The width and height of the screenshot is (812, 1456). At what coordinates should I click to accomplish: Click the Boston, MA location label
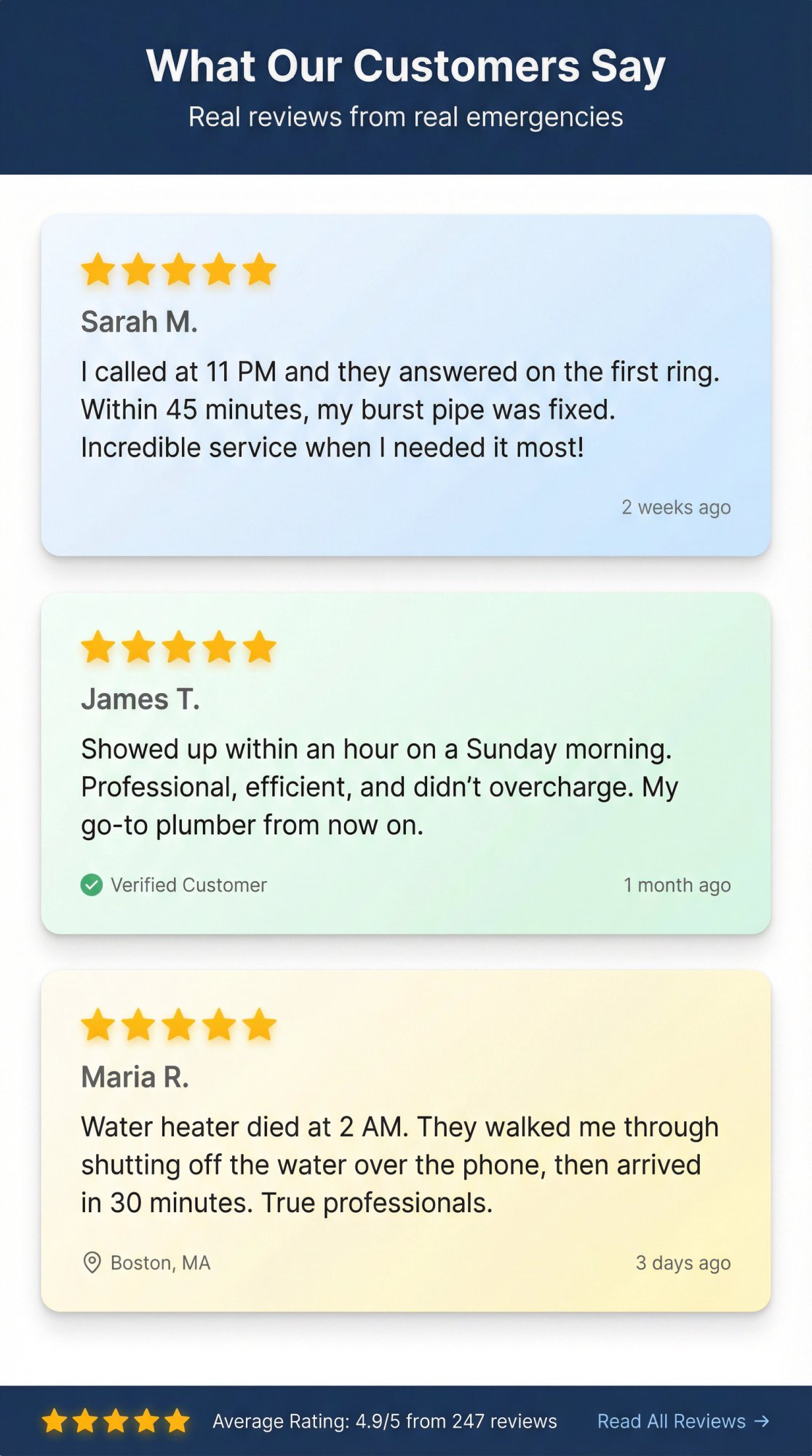pos(160,1263)
